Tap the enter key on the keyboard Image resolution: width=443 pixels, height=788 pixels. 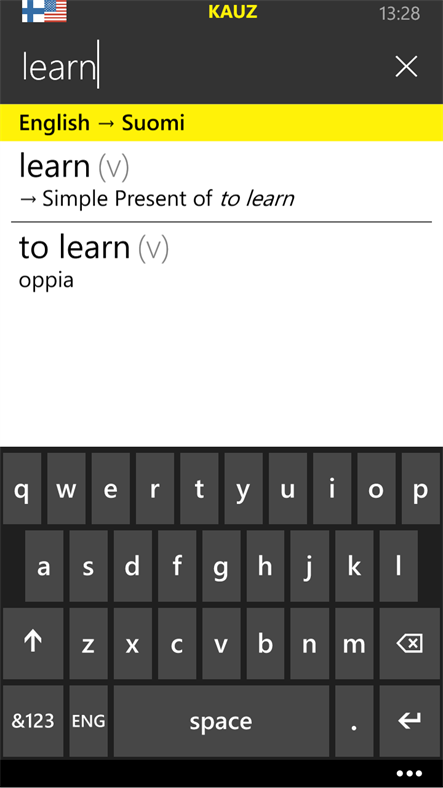pyautogui.click(x=409, y=721)
